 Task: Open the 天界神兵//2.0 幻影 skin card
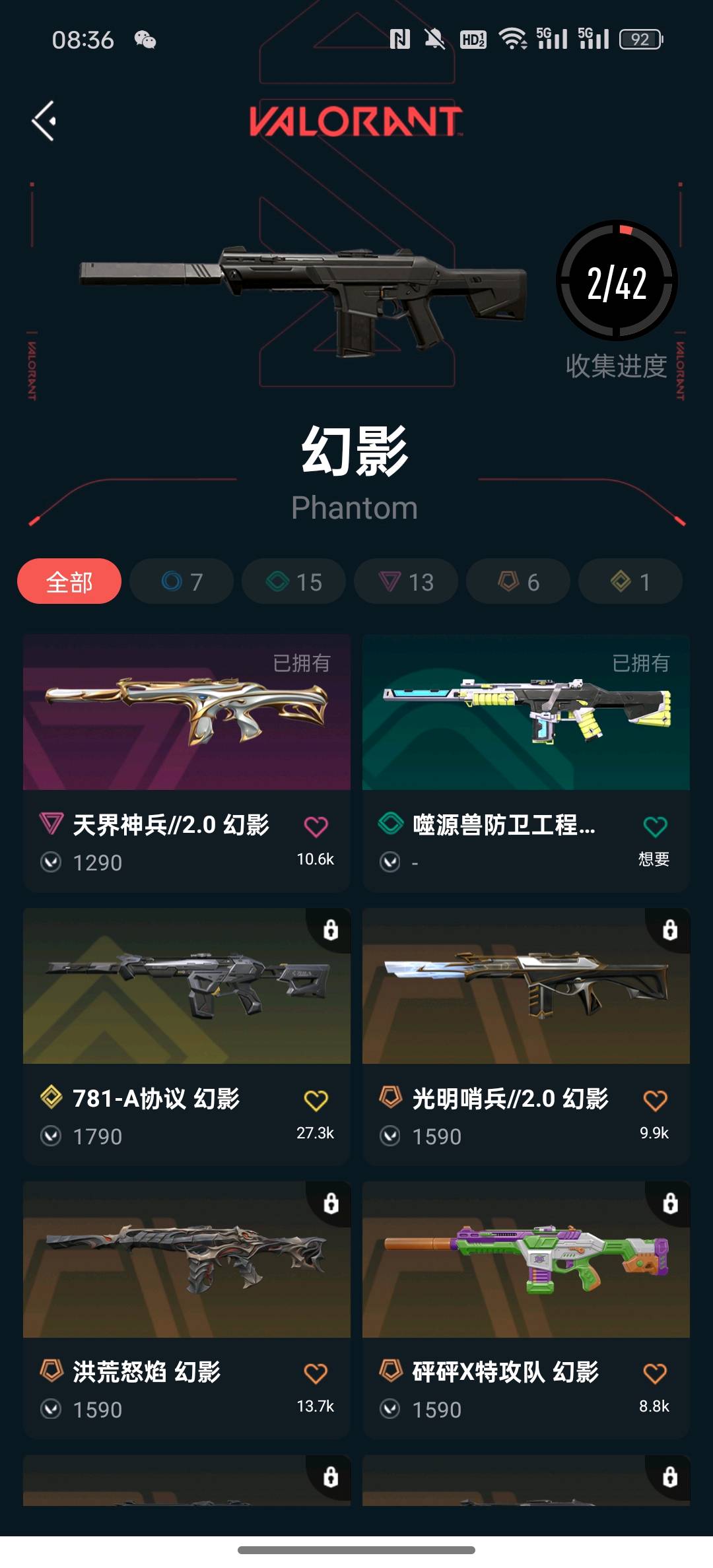[x=187, y=713]
